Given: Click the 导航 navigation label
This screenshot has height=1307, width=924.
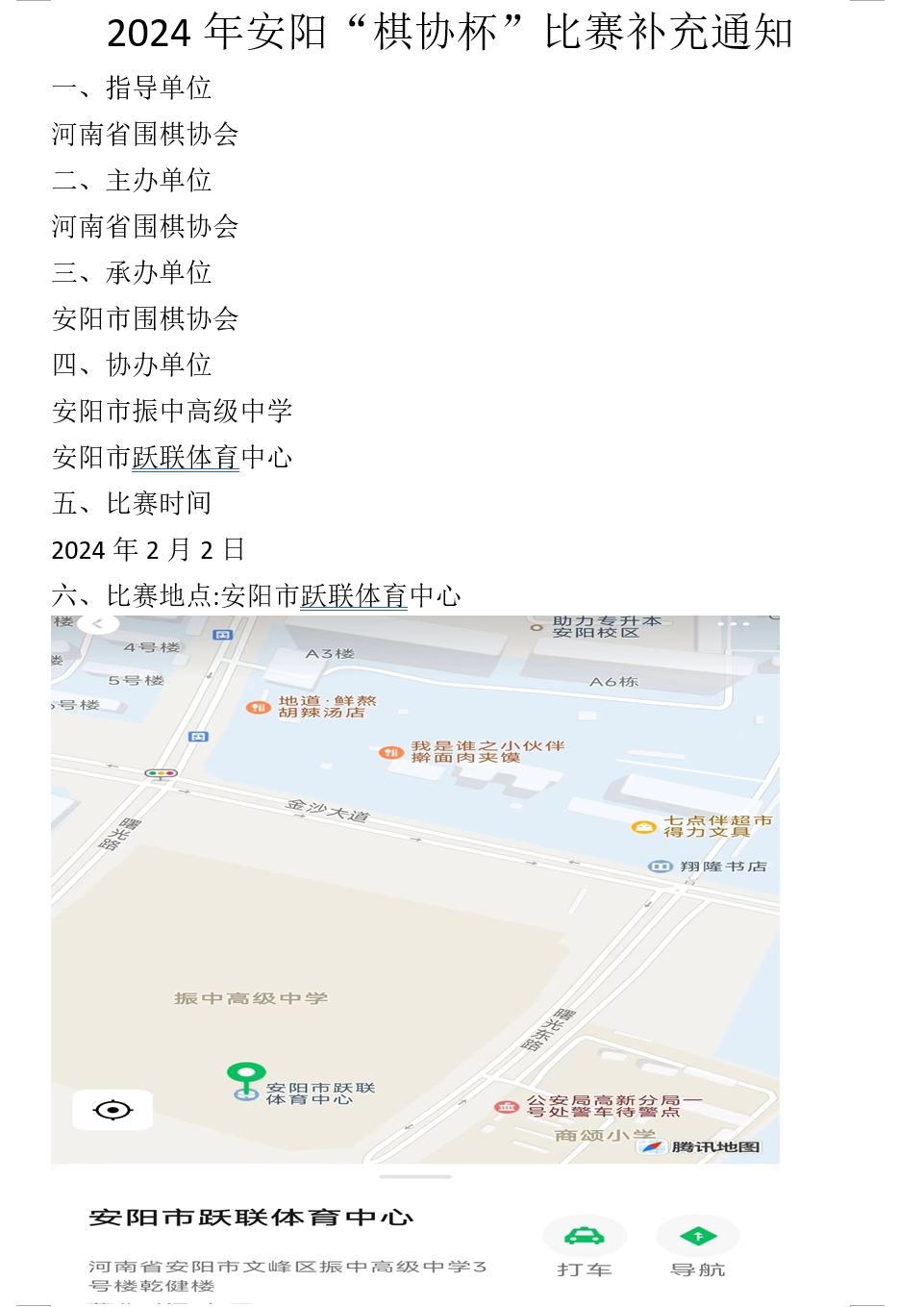Looking at the screenshot, I should point(698,1268).
